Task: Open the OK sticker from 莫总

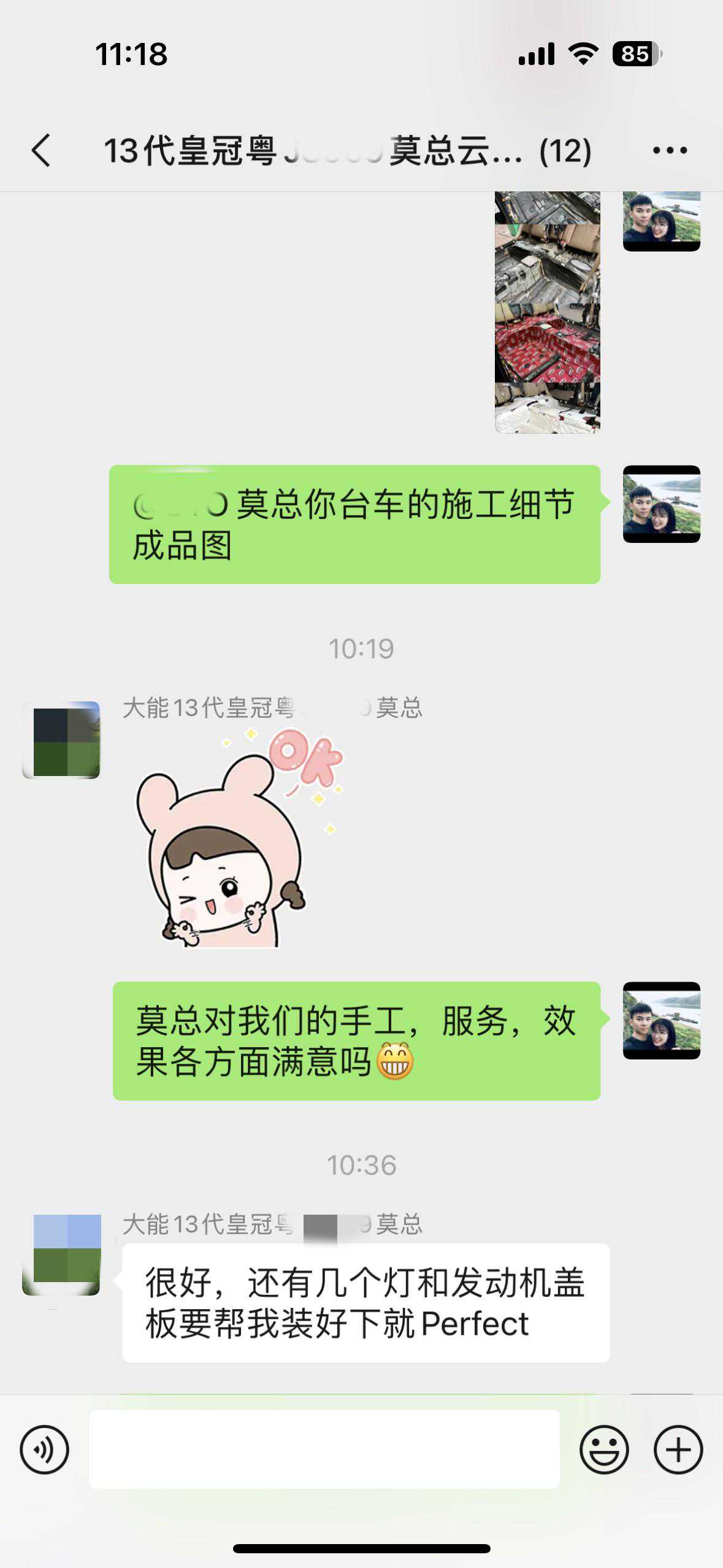Action: (x=236, y=838)
